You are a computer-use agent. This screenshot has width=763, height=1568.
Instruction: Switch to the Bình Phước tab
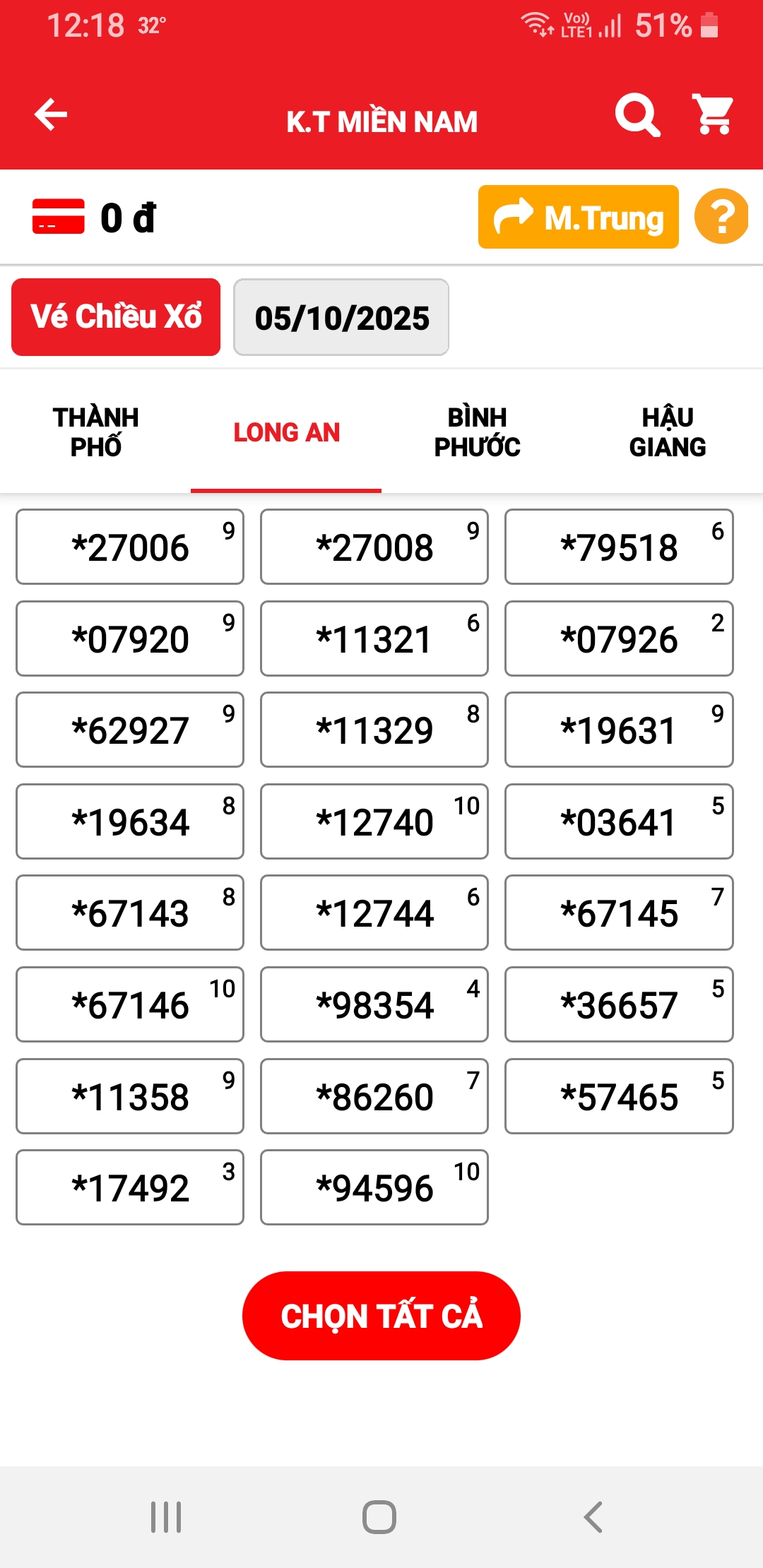tap(477, 432)
